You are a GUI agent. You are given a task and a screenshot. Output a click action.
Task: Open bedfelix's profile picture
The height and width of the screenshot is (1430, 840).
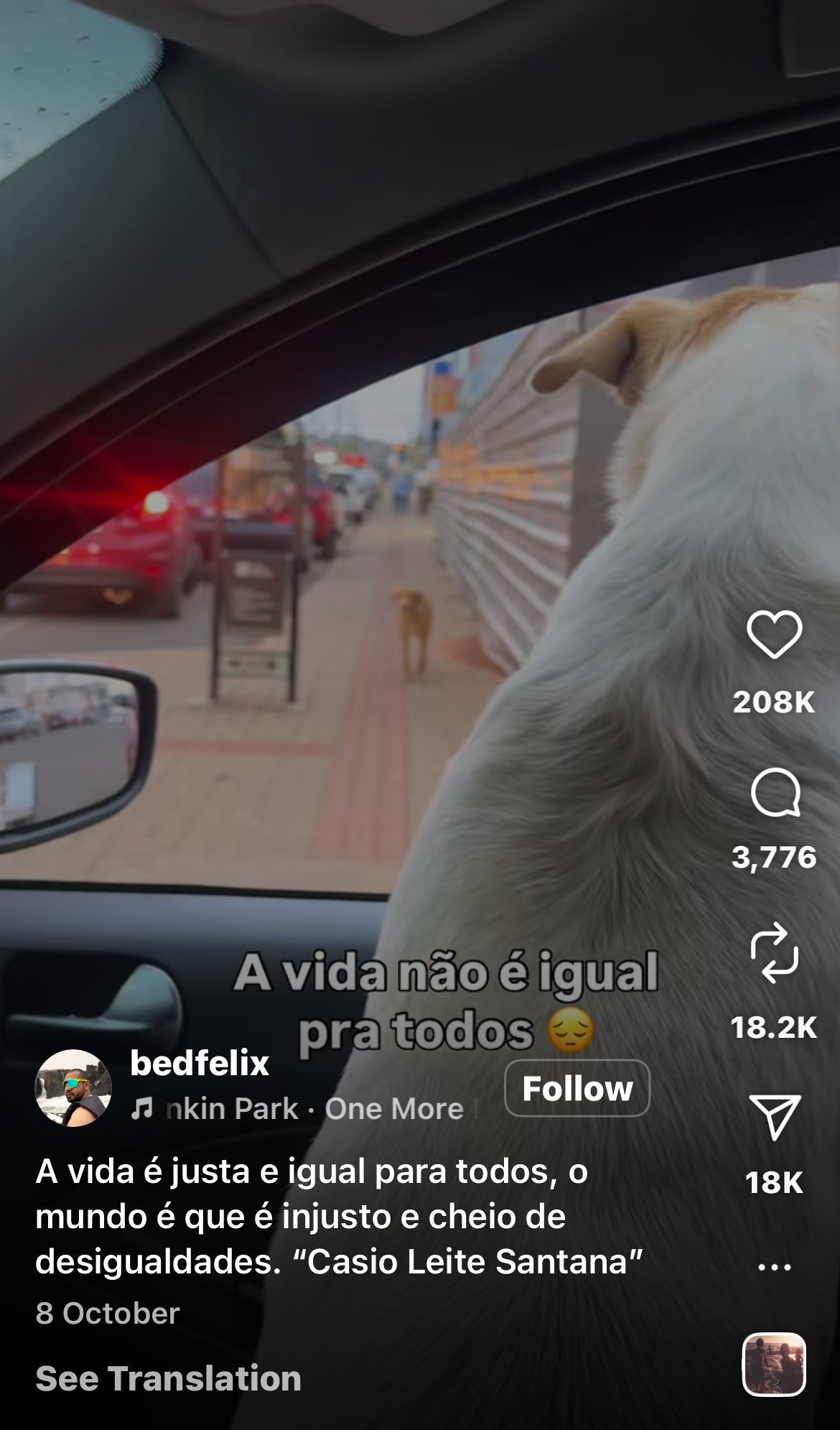pyautogui.click(x=73, y=1087)
